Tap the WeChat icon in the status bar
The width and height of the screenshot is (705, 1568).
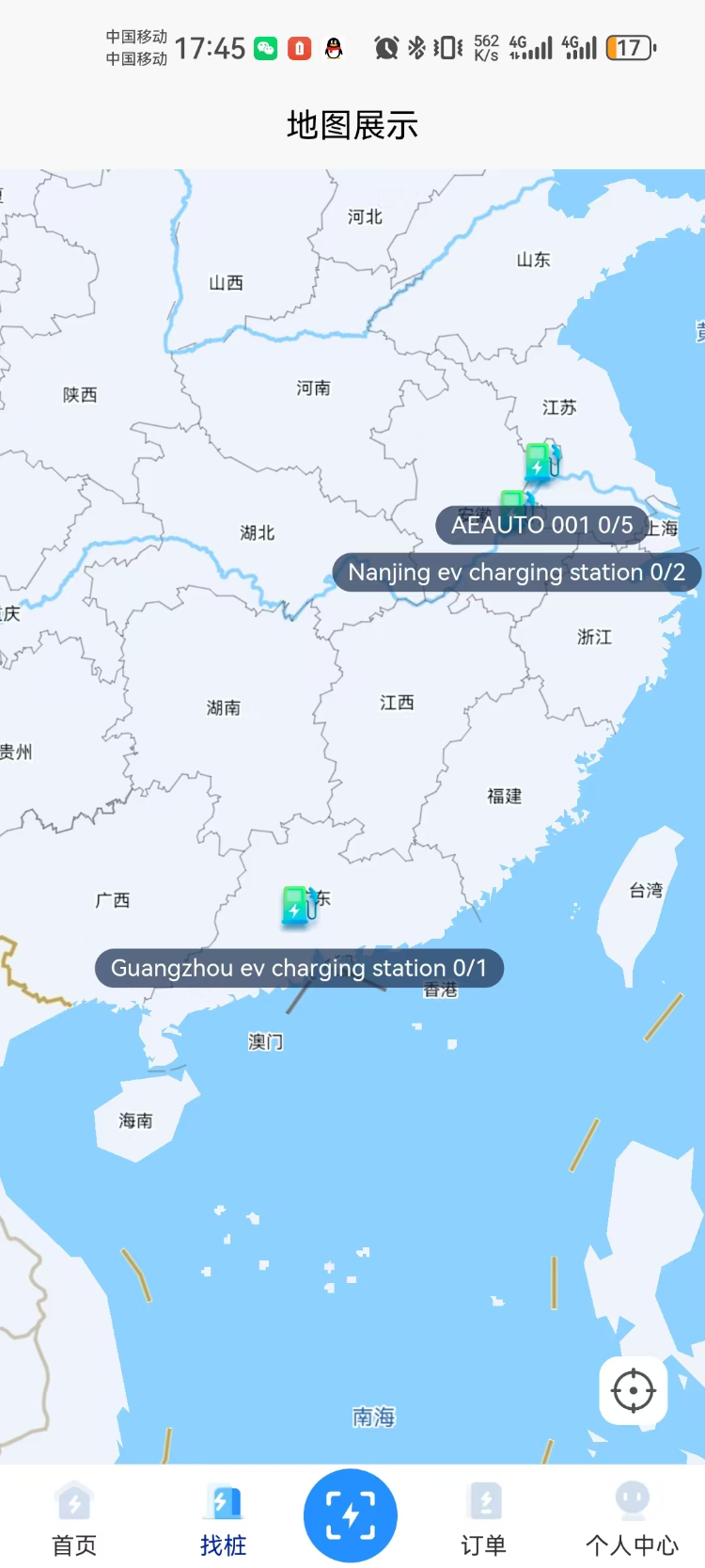(x=266, y=47)
